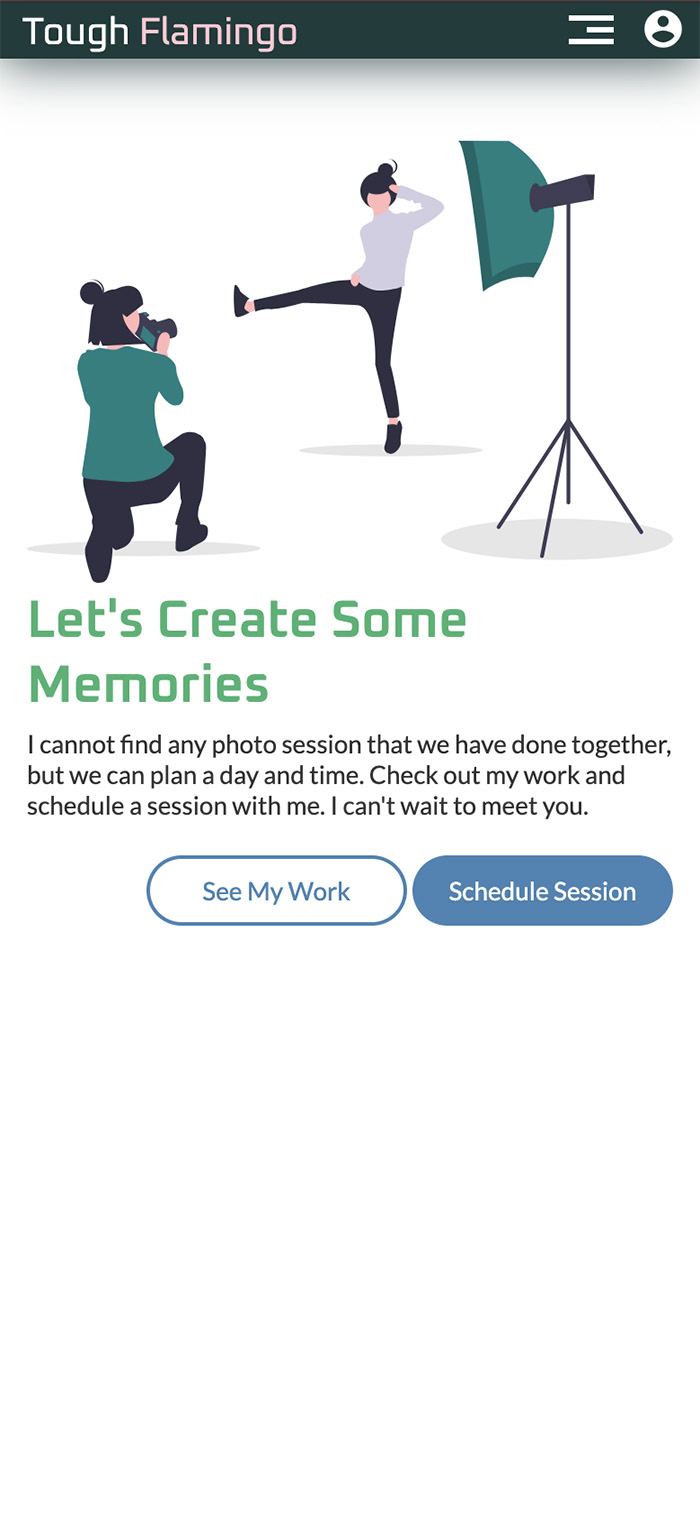Image resolution: width=700 pixels, height=1523 pixels.
Task: Open the hamburger navigation menu
Action: tap(591, 30)
